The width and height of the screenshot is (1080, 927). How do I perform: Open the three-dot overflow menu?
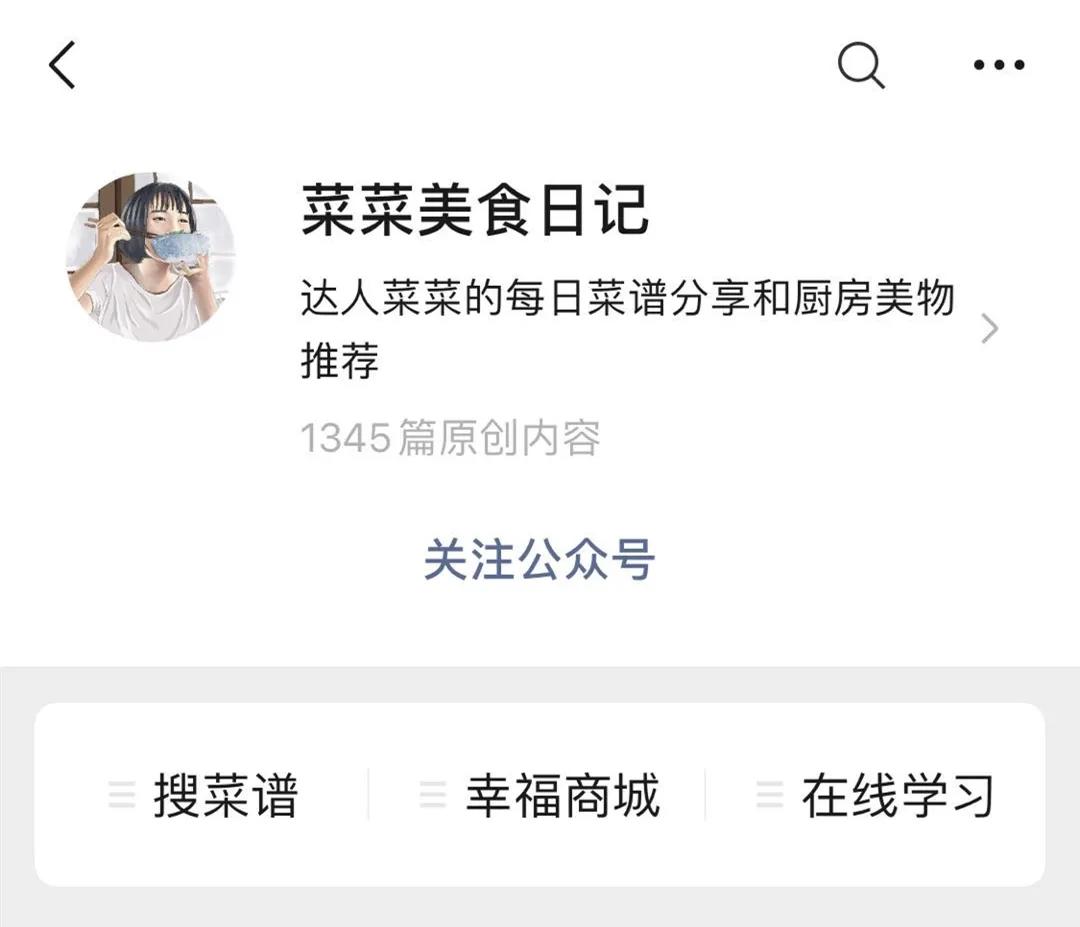point(998,66)
